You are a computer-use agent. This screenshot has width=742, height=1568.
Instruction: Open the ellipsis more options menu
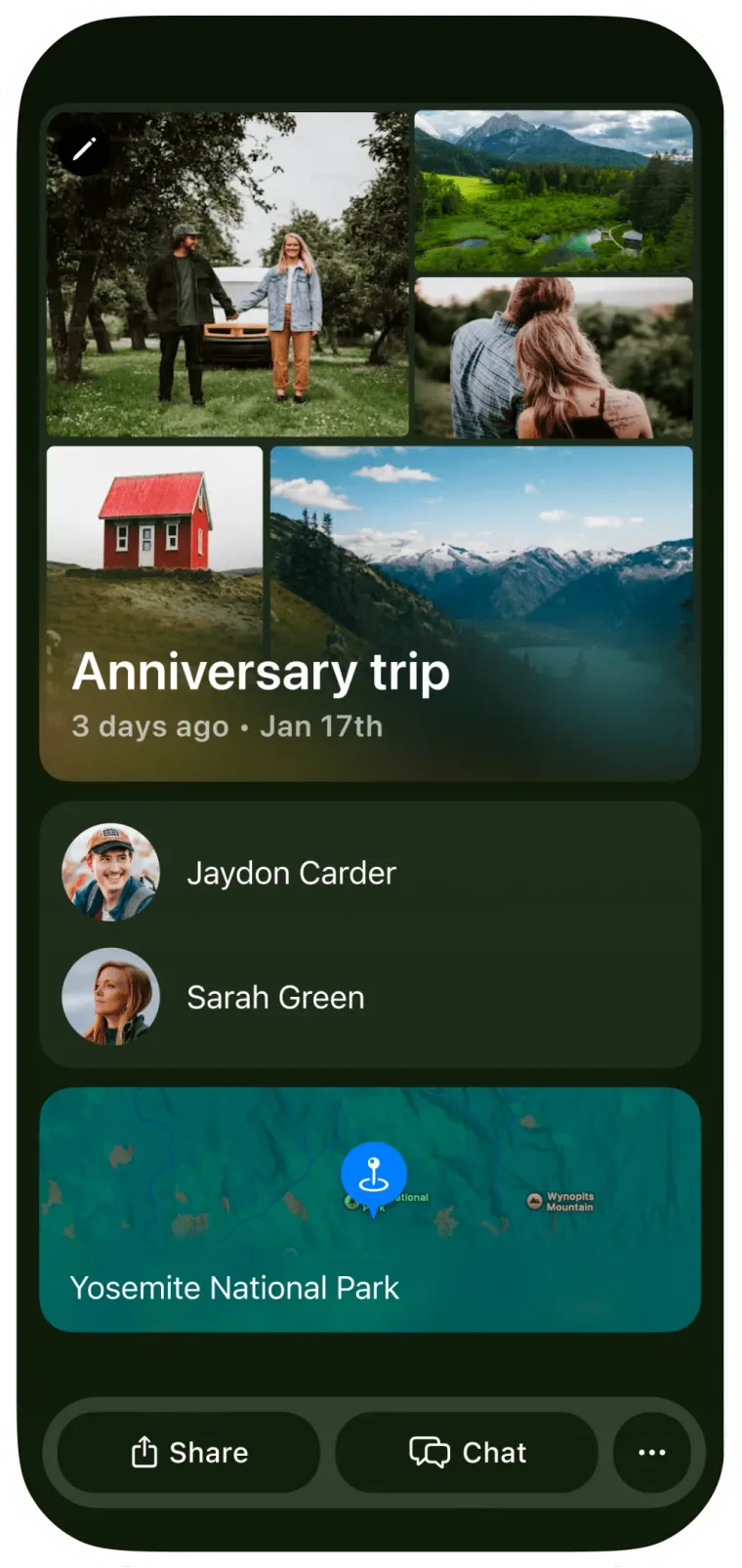652,1452
